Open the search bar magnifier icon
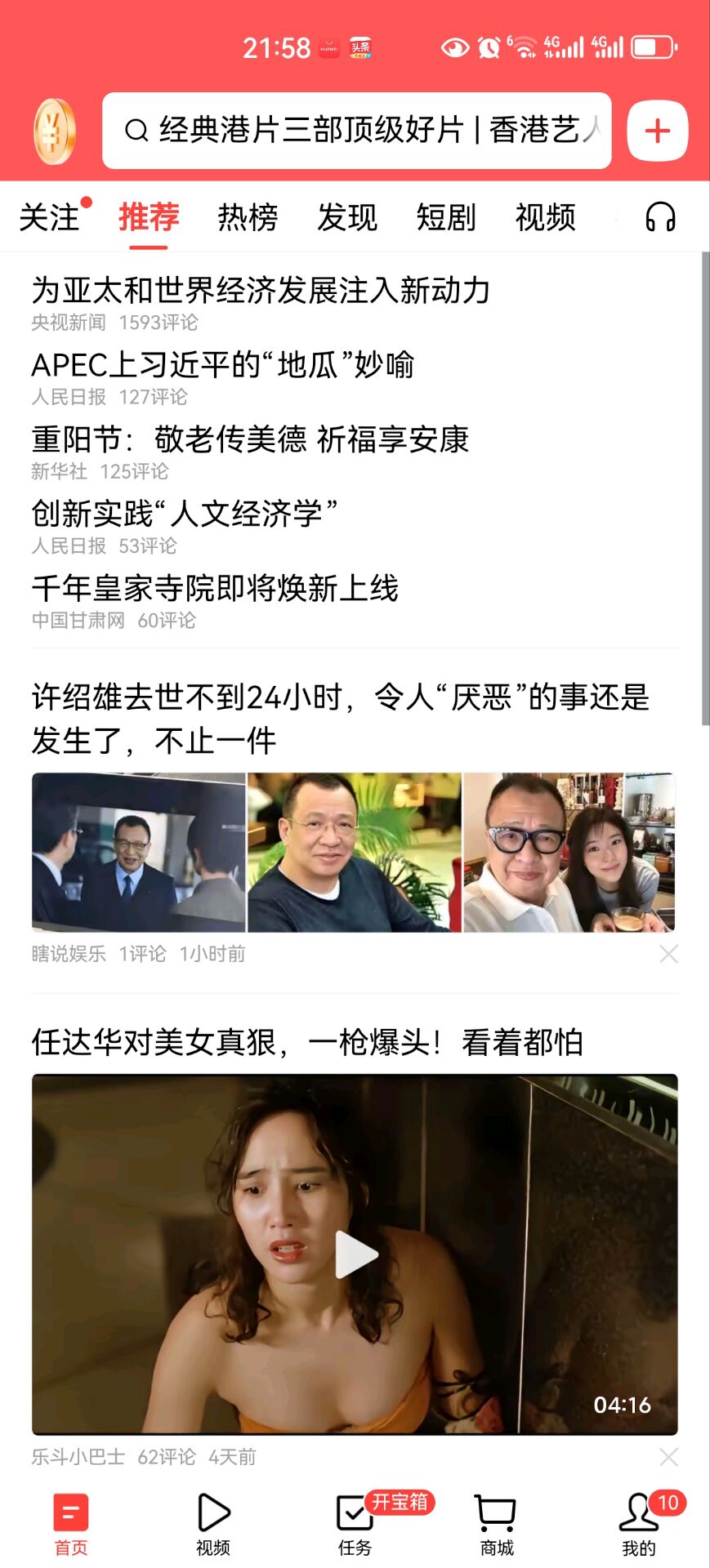710x1568 pixels. [x=135, y=131]
